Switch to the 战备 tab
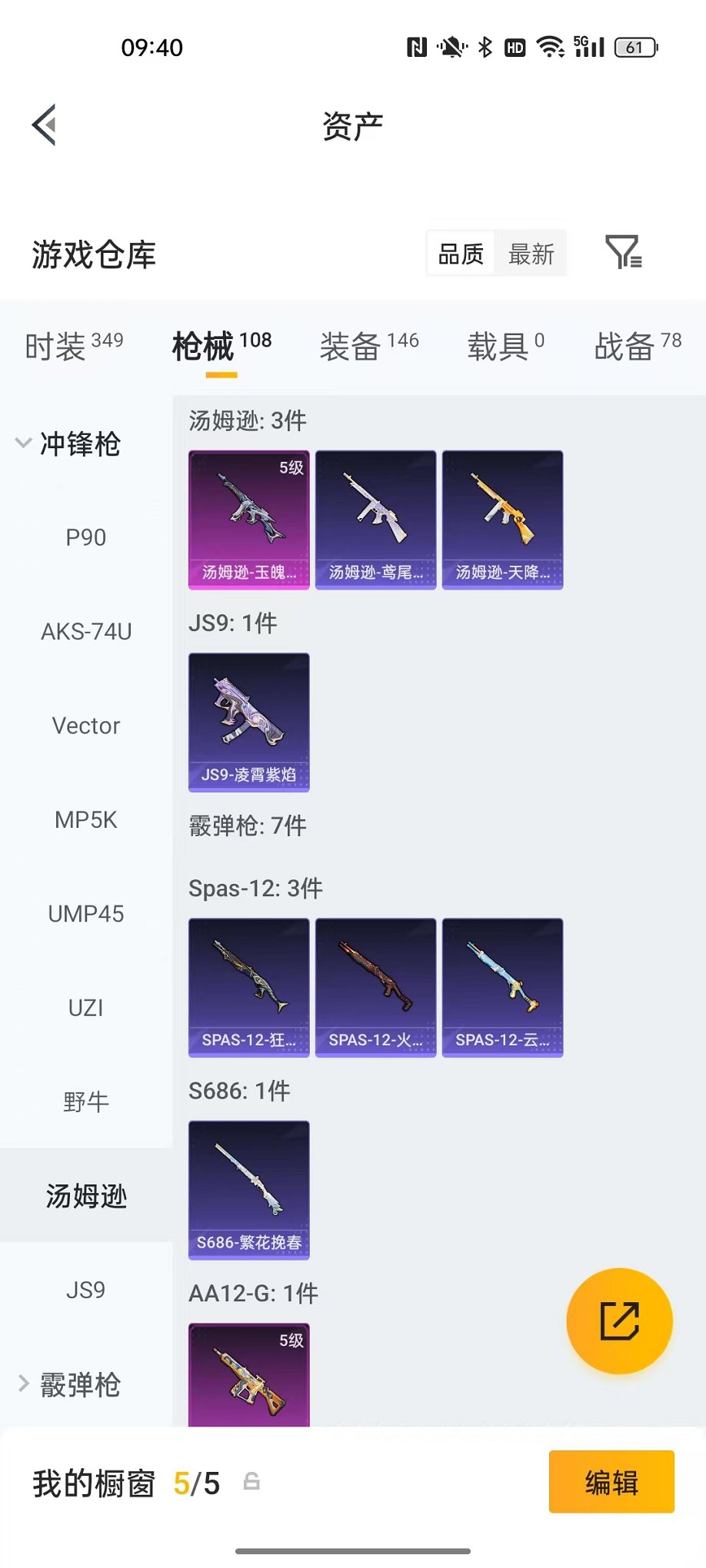 coord(638,346)
